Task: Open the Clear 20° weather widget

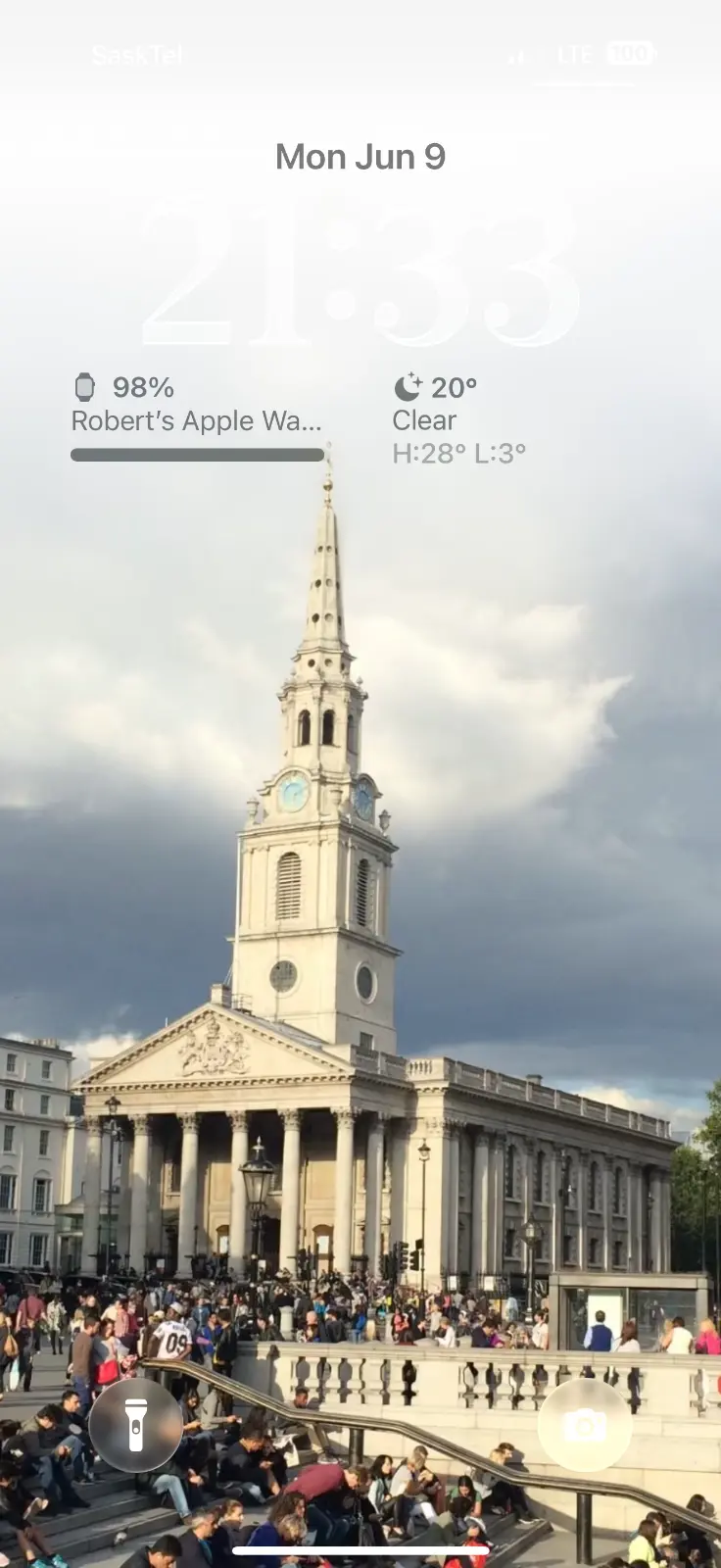Action: click(458, 418)
